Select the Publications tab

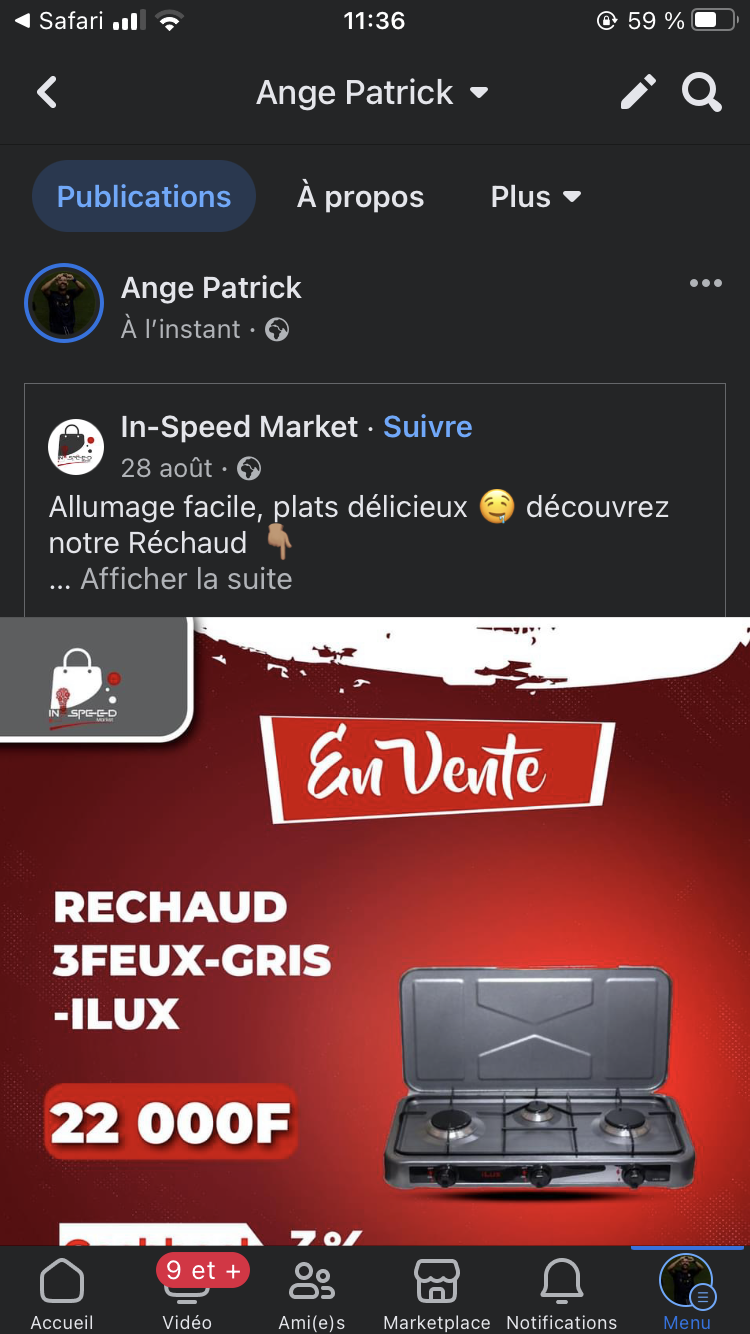pos(144,197)
